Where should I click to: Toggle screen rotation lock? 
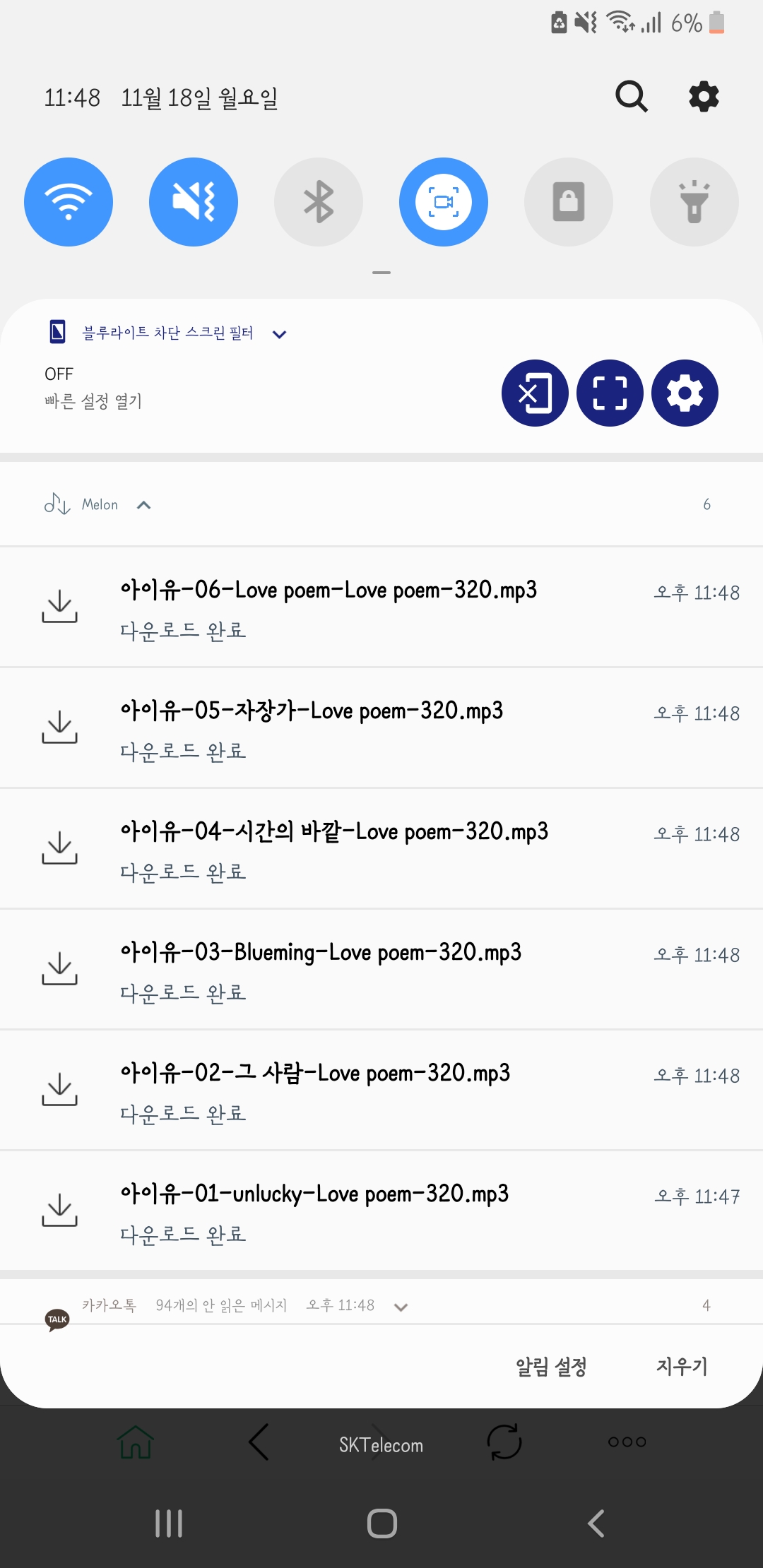pos(569,201)
